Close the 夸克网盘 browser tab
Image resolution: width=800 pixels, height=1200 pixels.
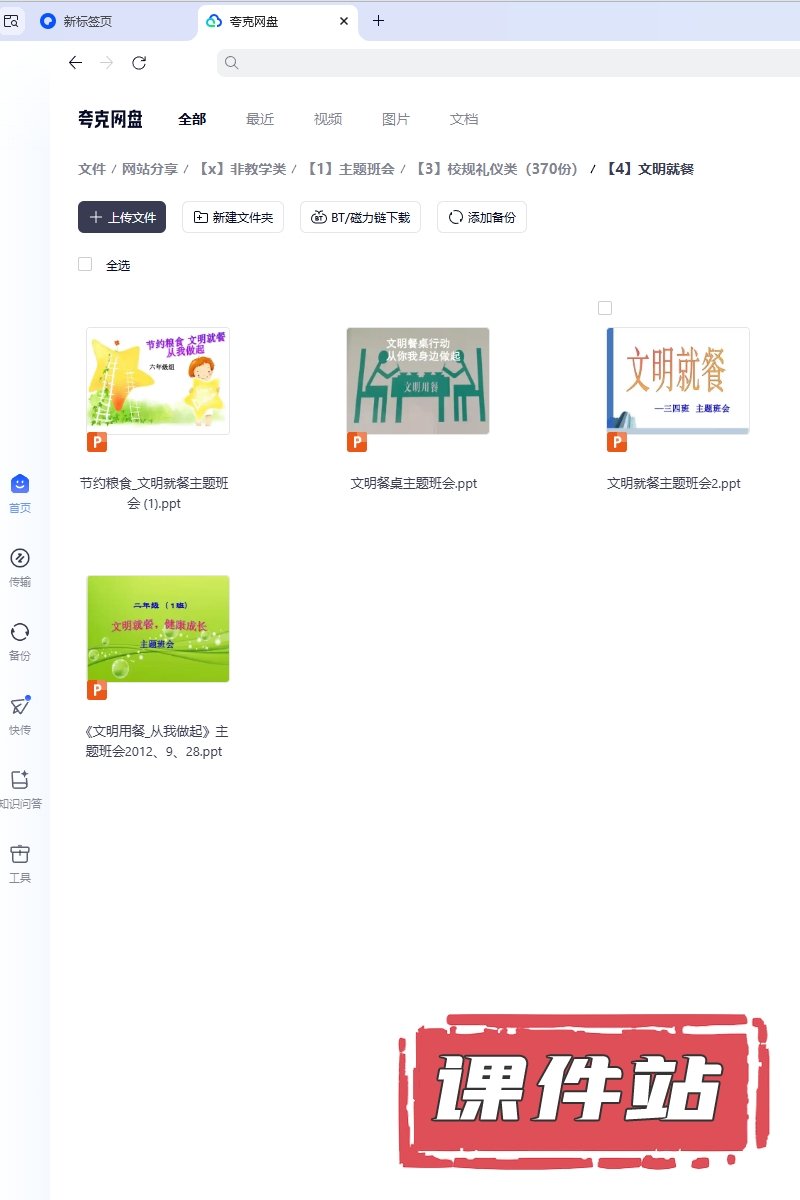tap(344, 21)
